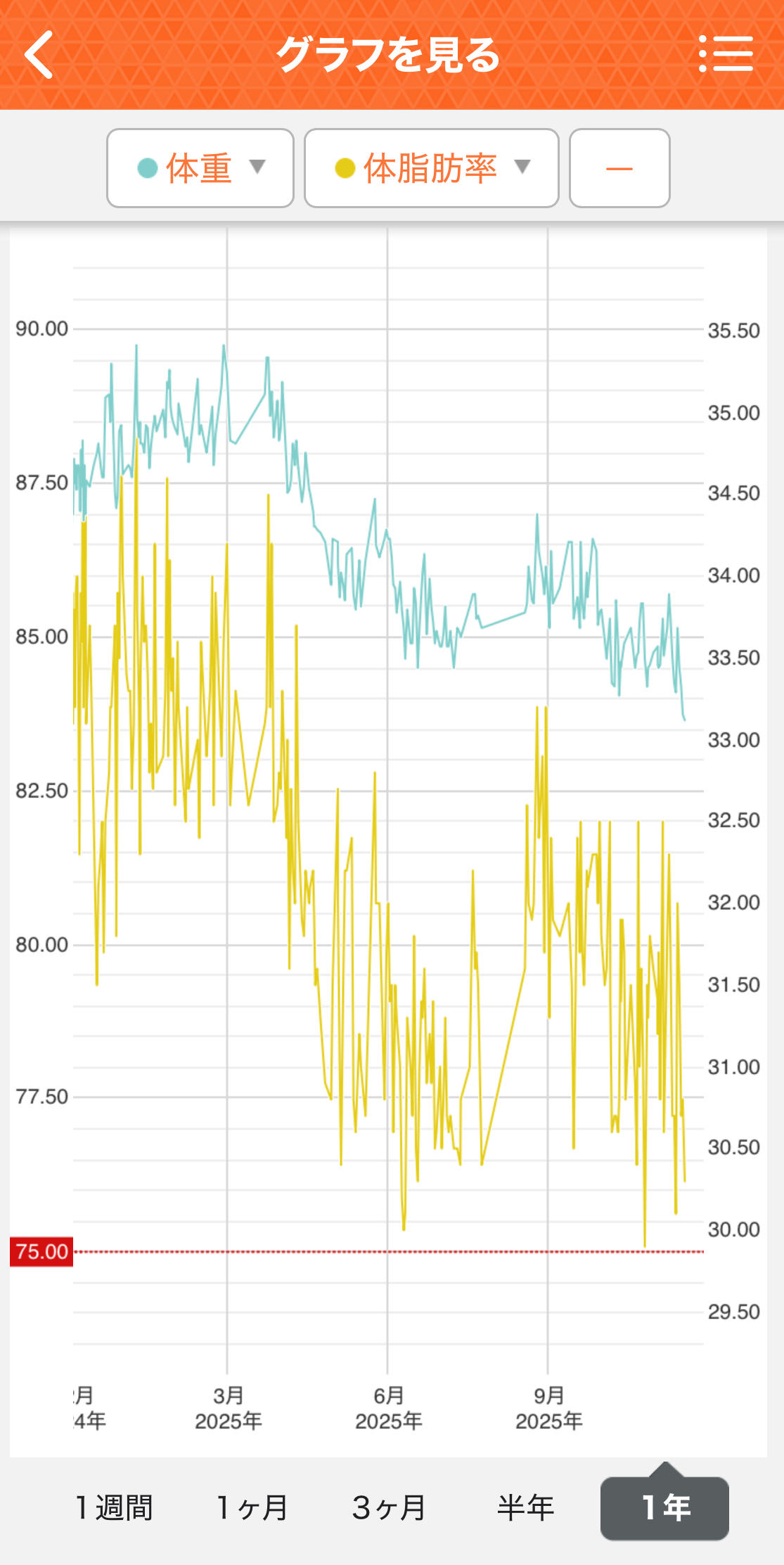Select the 半年 range
The height and width of the screenshot is (1565, 784).
526,1508
